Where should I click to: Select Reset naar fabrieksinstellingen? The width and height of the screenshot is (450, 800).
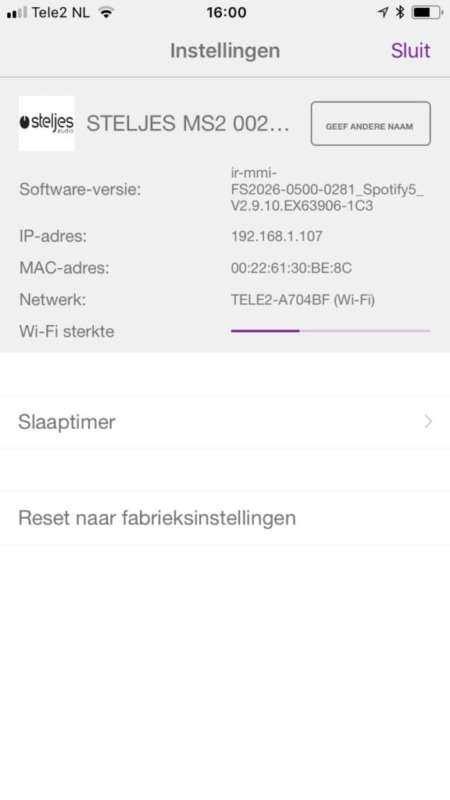[225, 518]
